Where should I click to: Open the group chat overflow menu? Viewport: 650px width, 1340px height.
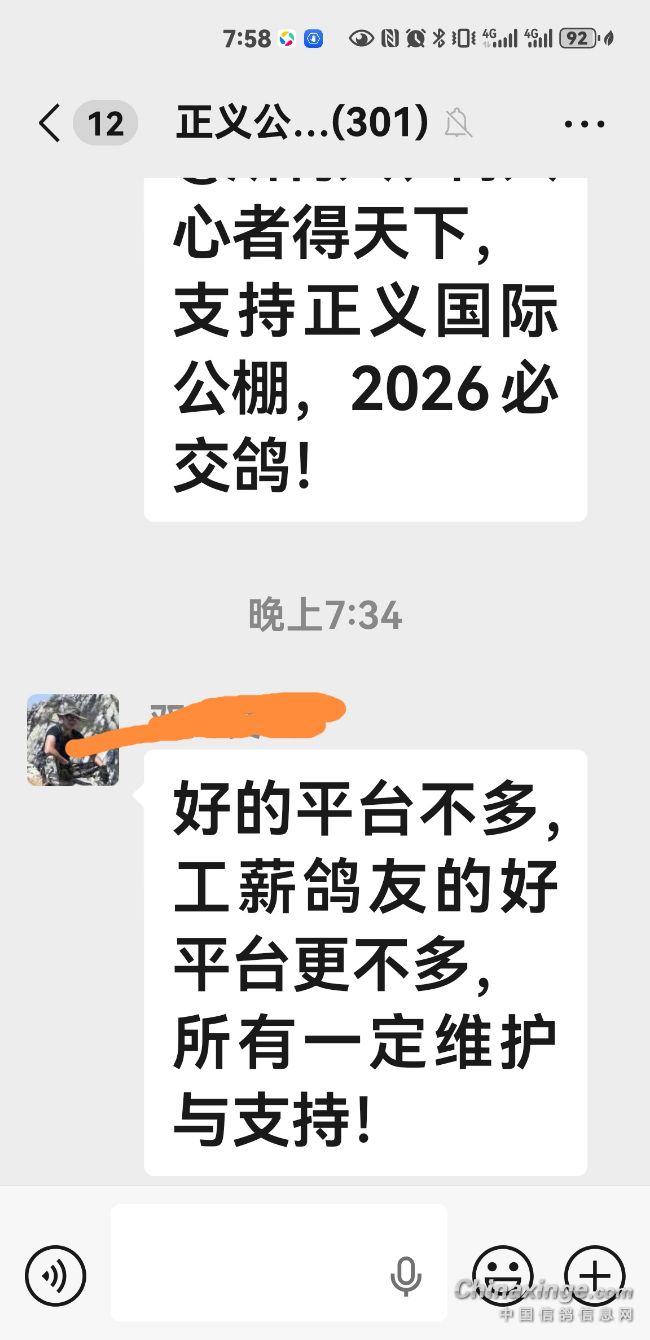tap(585, 125)
